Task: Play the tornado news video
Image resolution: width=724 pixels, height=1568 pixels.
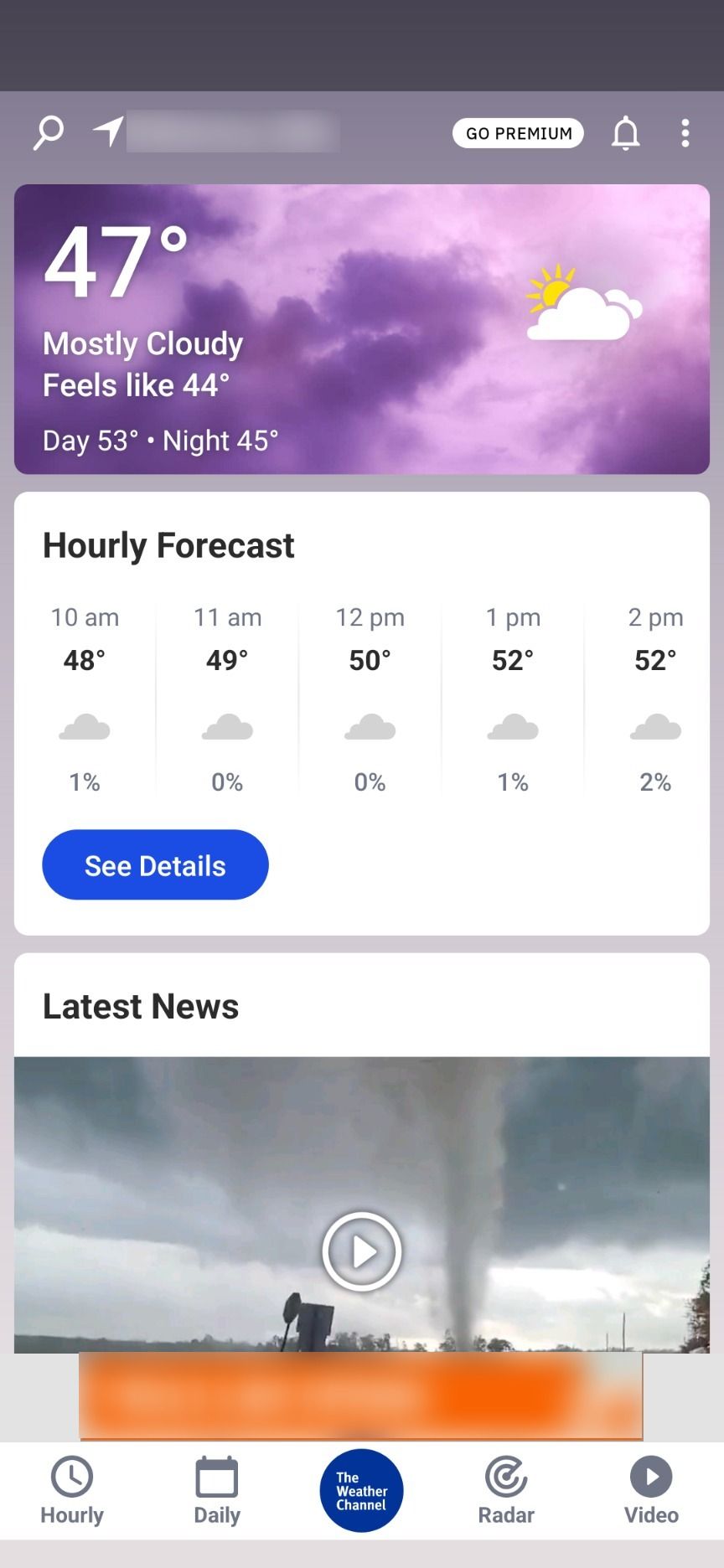Action: [x=360, y=1250]
